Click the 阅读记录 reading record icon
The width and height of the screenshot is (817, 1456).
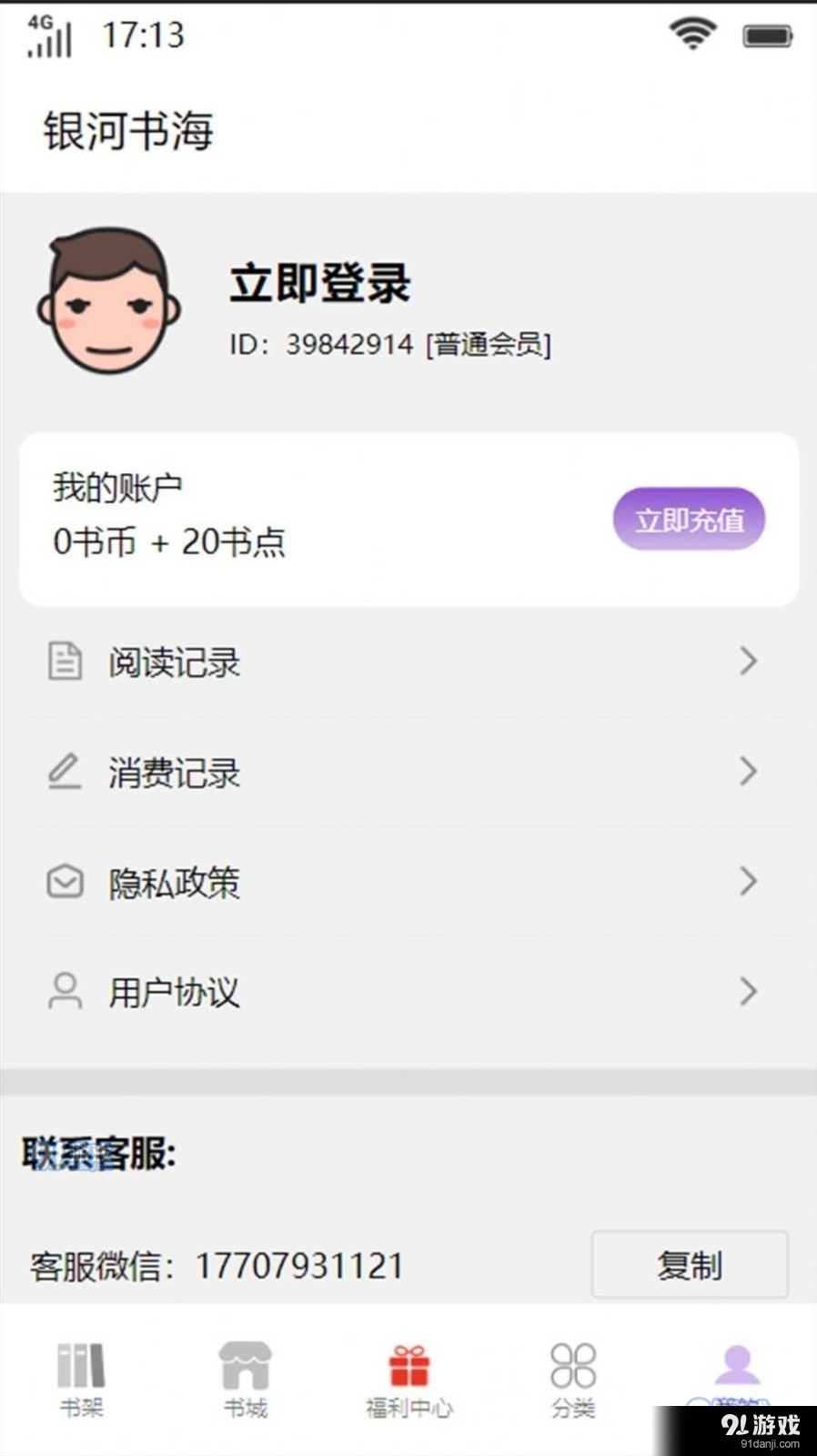click(x=62, y=662)
